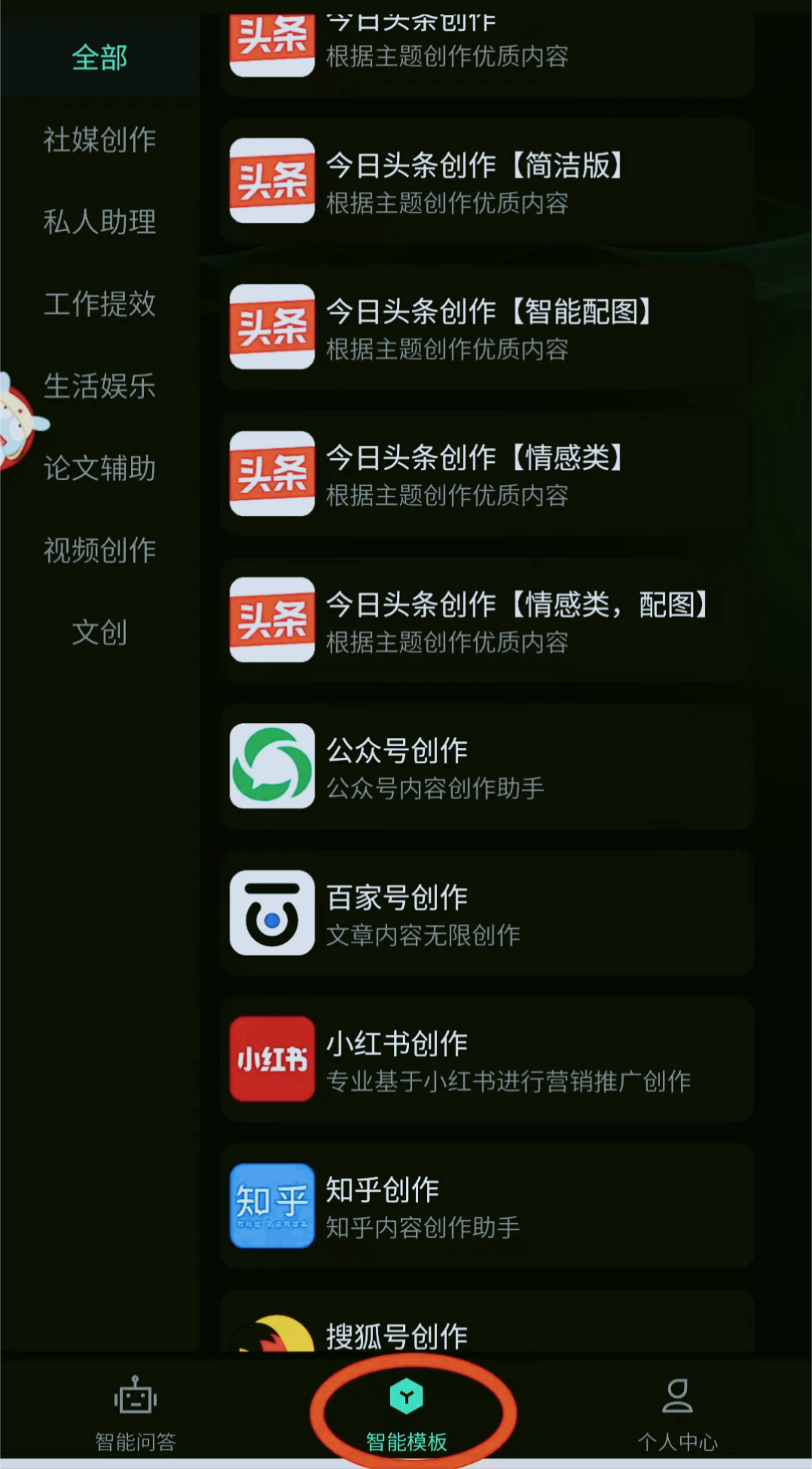Open the 百家号创作 template

click(x=487, y=913)
